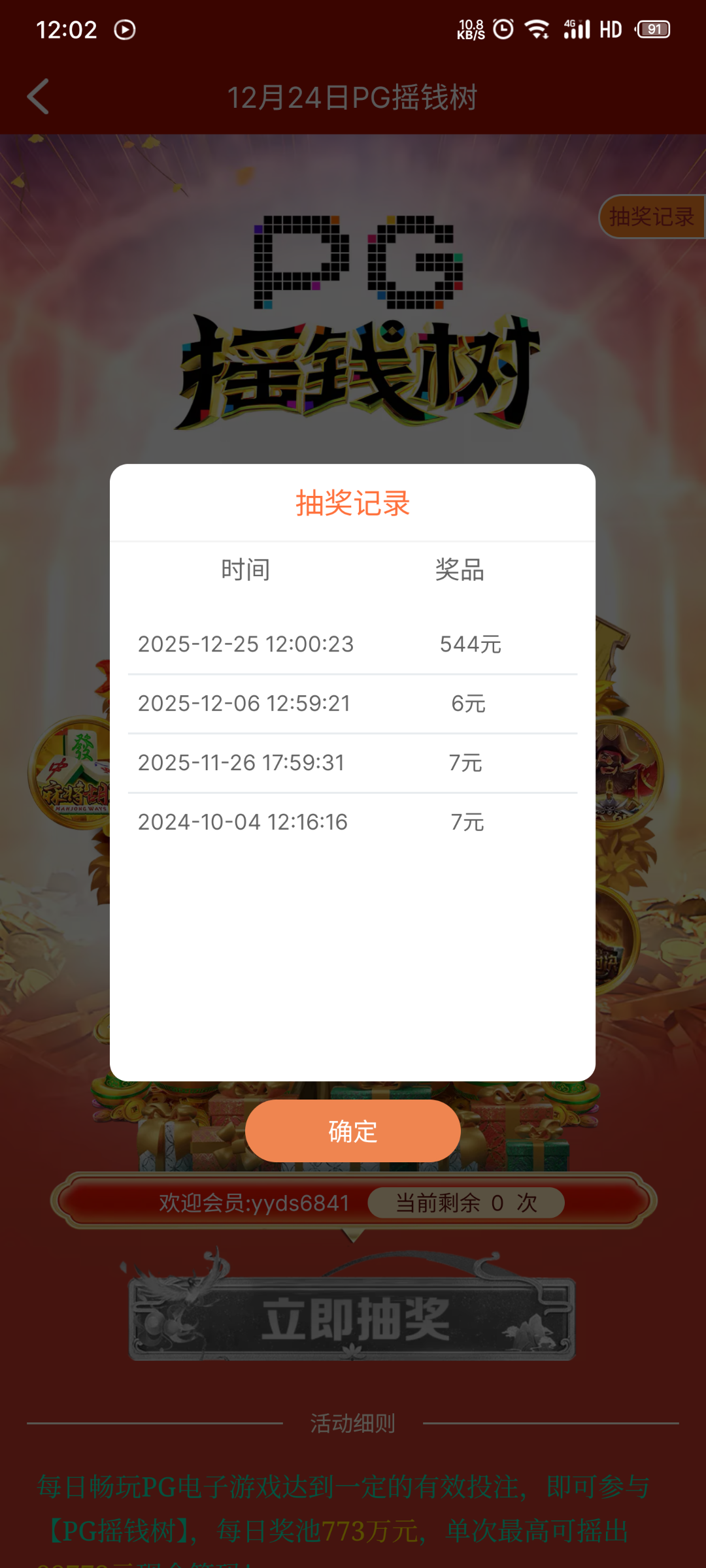Tap the Wi-Fi icon in the status bar
706x1568 pixels.
coord(537,29)
